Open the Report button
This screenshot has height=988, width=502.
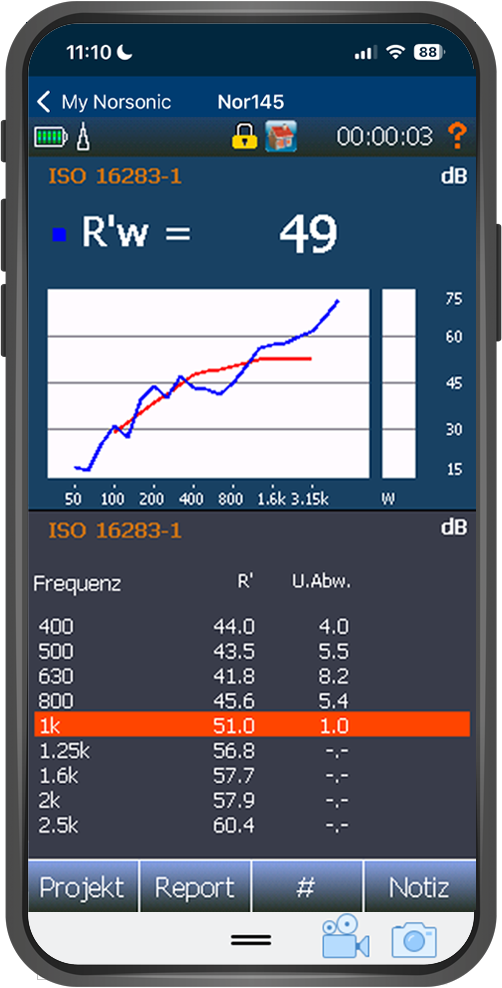(195, 887)
